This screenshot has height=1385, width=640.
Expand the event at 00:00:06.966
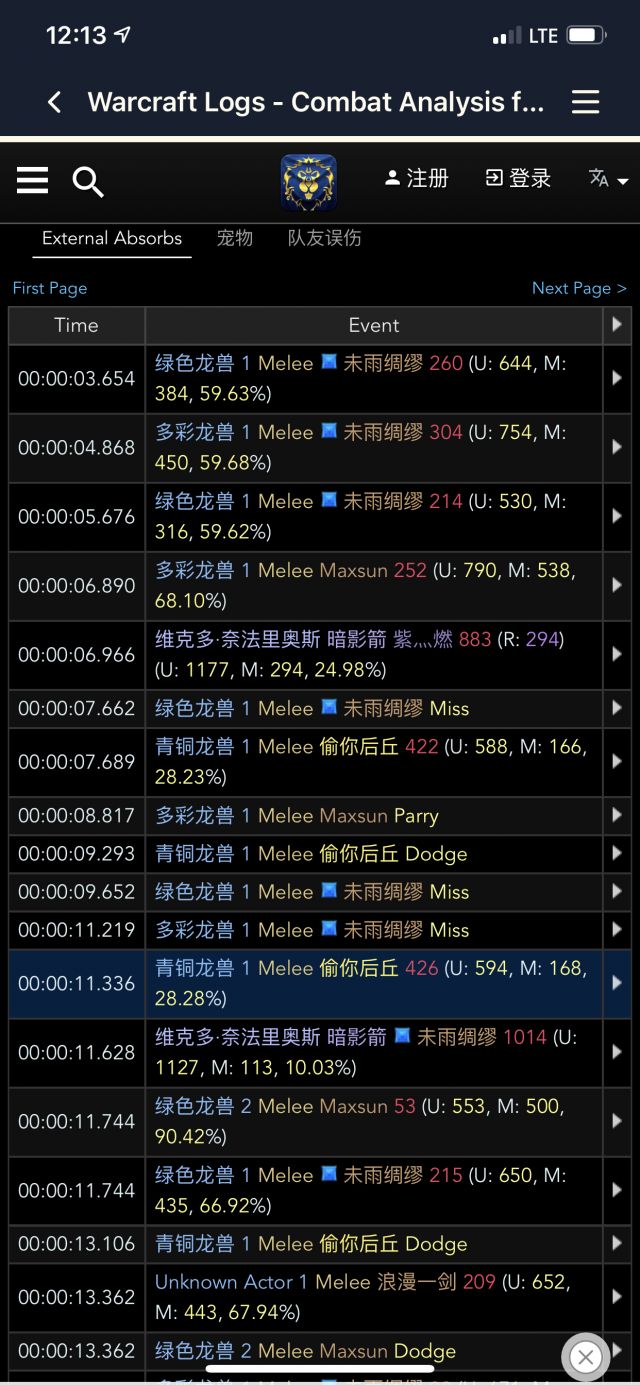[617, 655]
